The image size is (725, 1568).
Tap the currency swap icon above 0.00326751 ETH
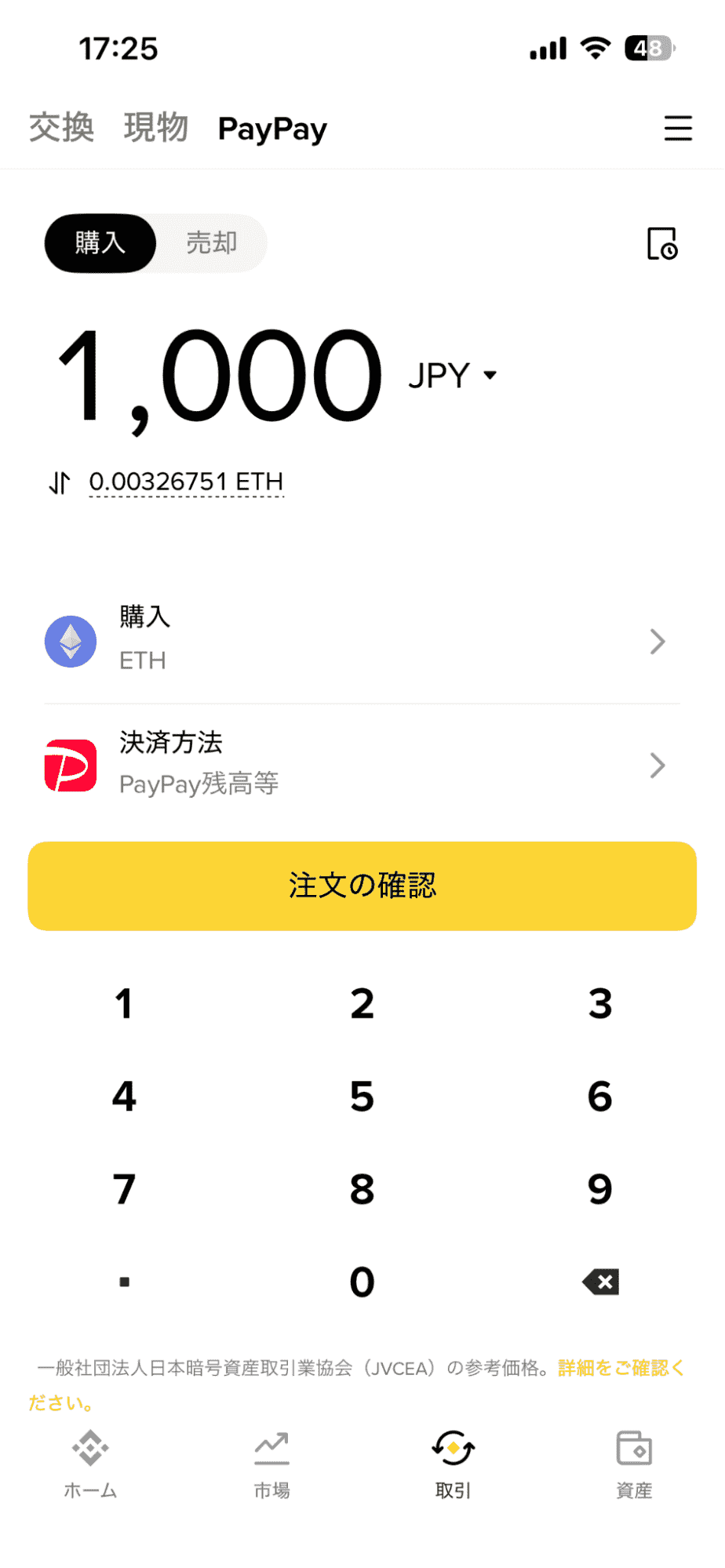tap(59, 483)
